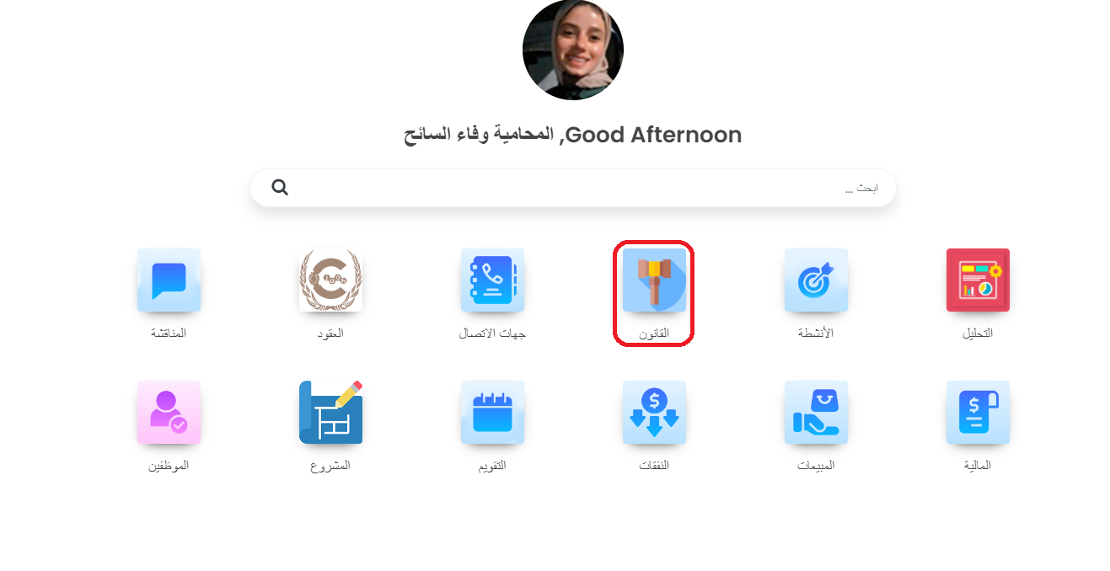
Task: Open the القانون law app
Action: [654, 281]
